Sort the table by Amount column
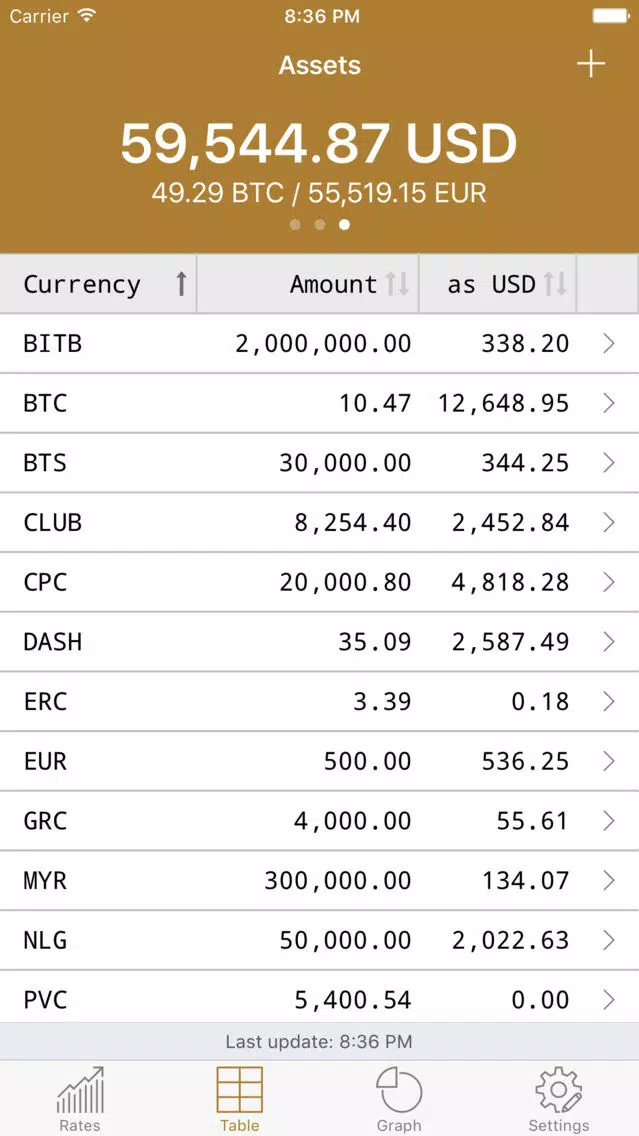The image size is (639, 1136). click(x=308, y=284)
